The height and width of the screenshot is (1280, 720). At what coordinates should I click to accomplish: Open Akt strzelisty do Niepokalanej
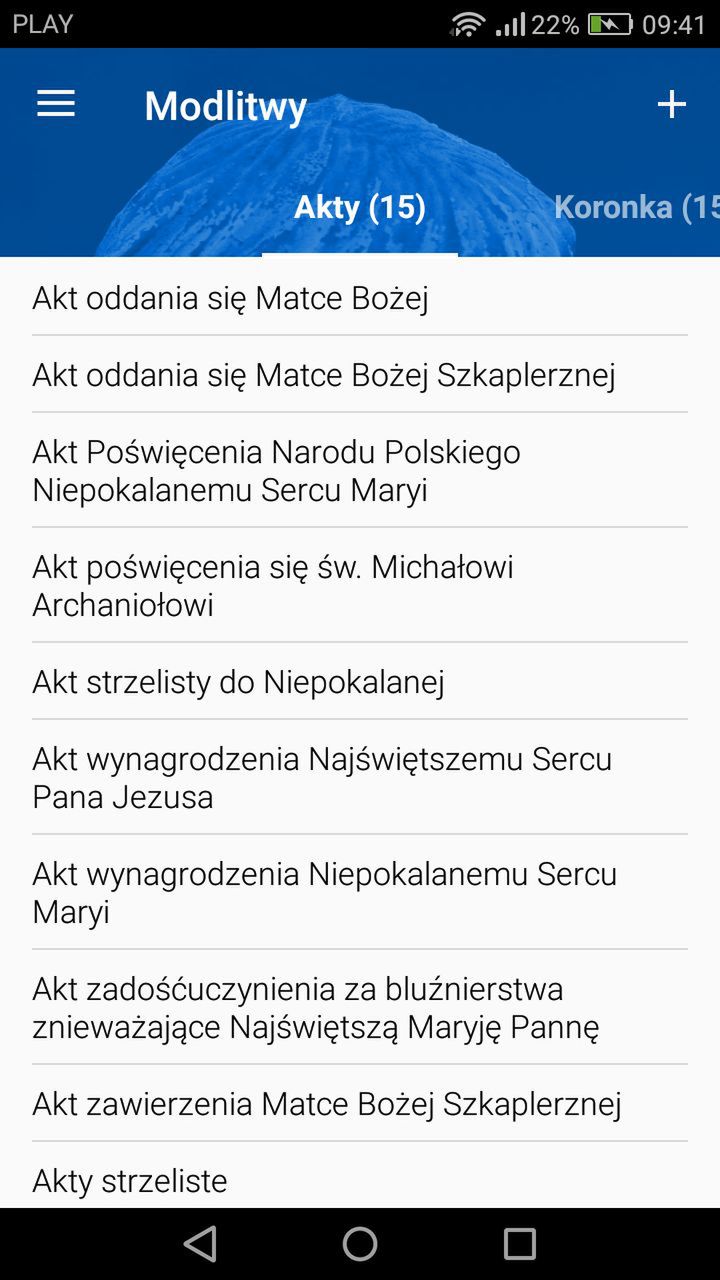(x=360, y=681)
